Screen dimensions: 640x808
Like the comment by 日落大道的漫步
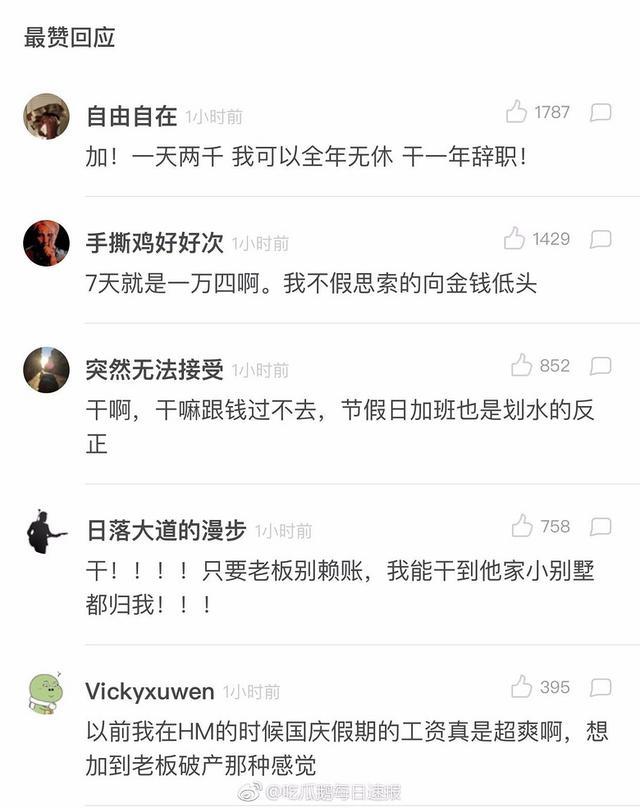click(x=521, y=526)
